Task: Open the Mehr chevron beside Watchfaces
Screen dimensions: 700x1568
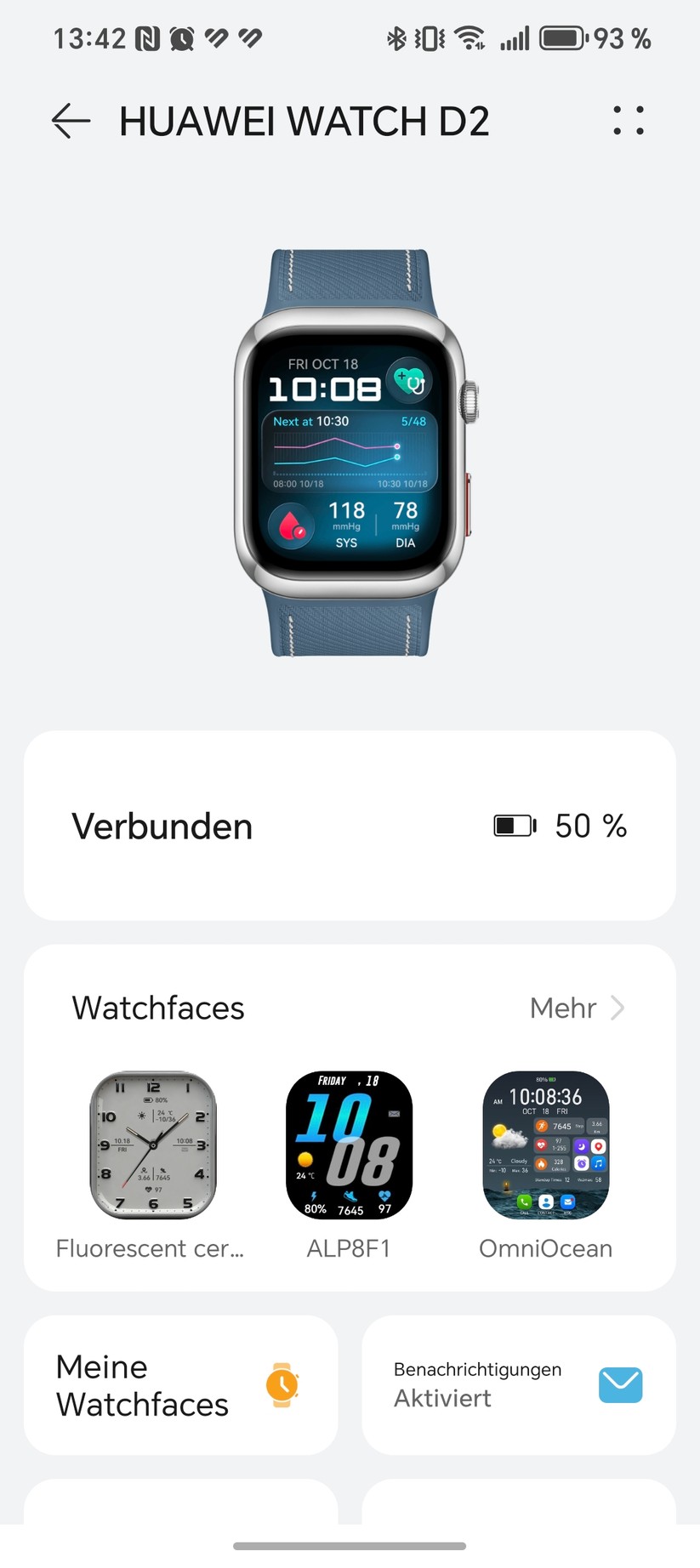Action: [x=619, y=1008]
